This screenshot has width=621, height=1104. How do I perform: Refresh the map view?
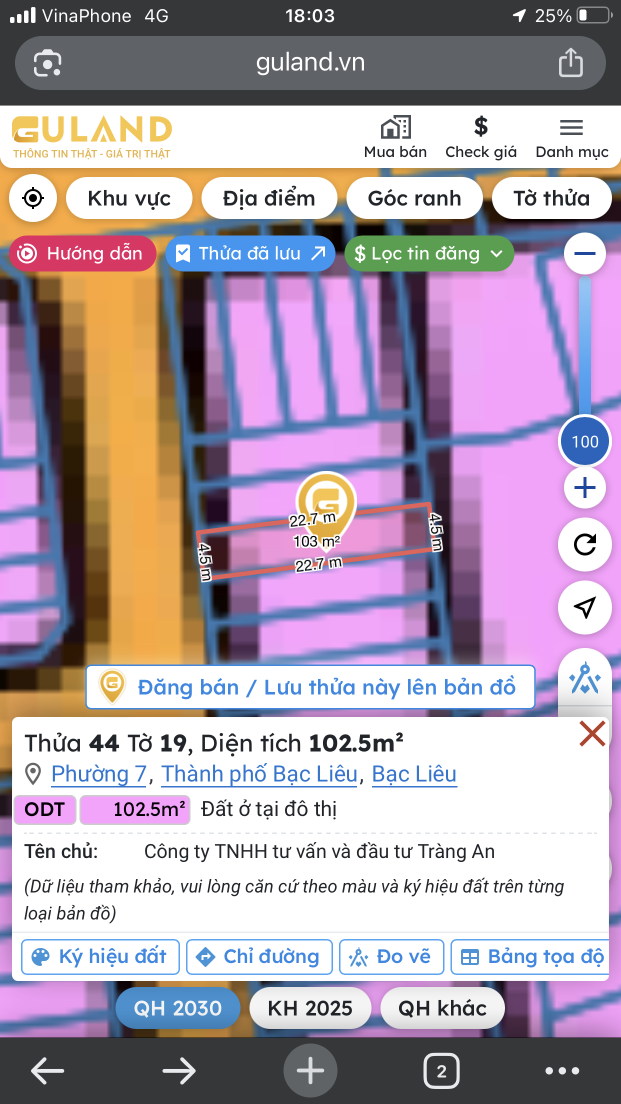pyautogui.click(x=585, y=544)
